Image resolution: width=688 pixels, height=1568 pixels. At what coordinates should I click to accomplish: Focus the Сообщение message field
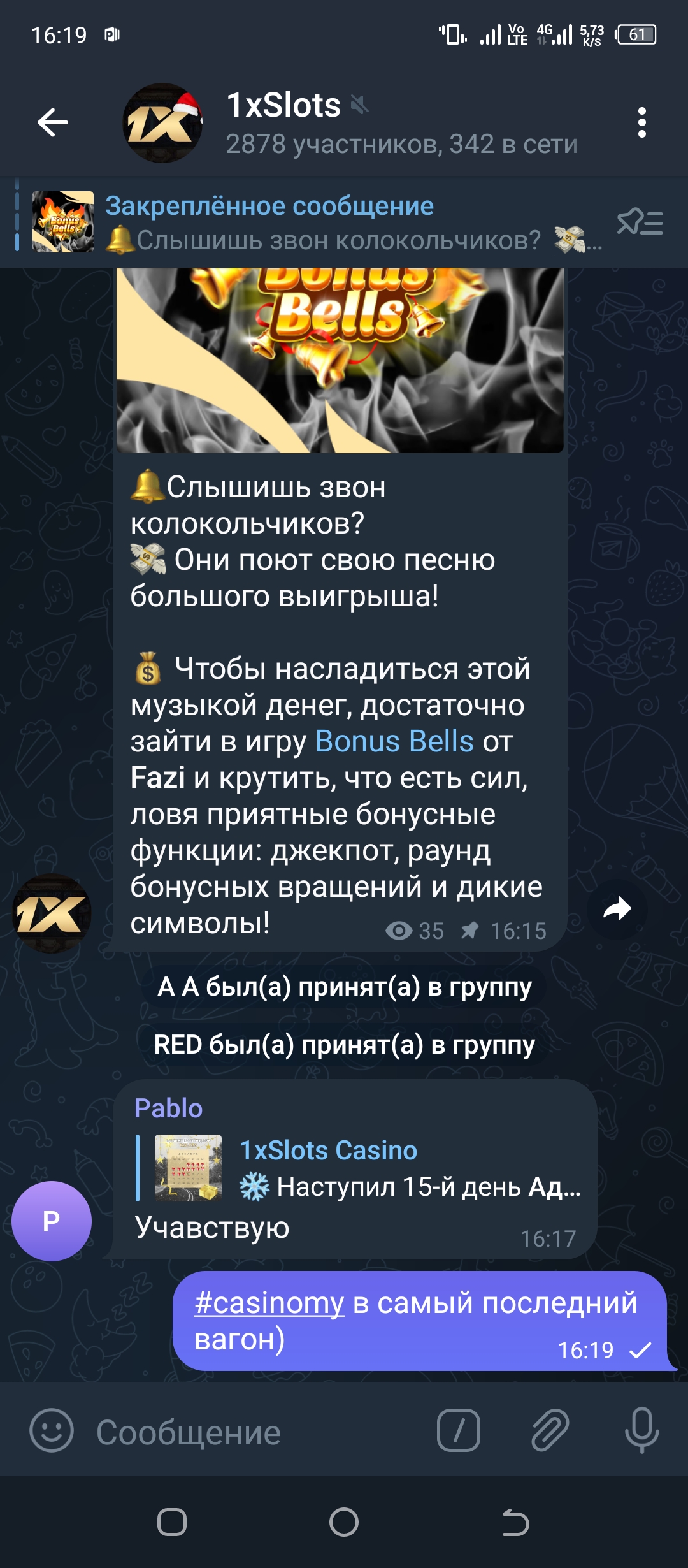pyautogui.click(x=255, y=1432)
